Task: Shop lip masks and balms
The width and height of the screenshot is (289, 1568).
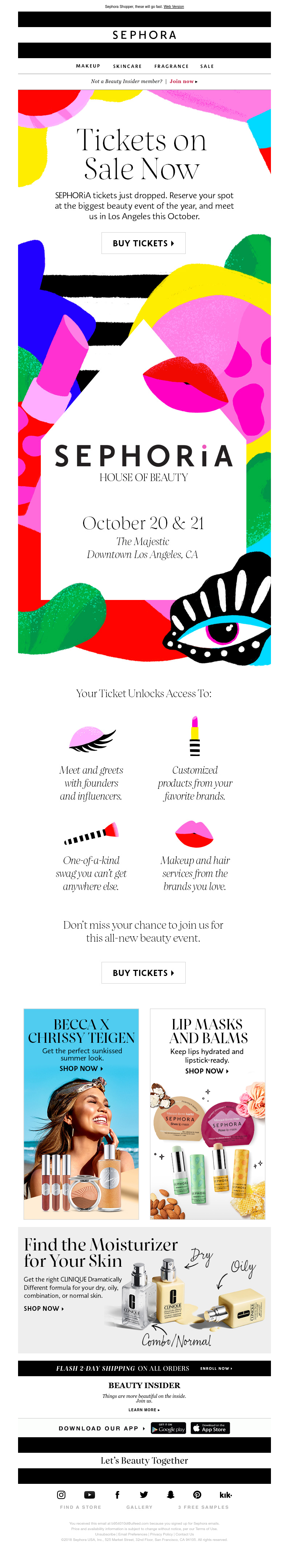Action: click(x=207, y=1070)
